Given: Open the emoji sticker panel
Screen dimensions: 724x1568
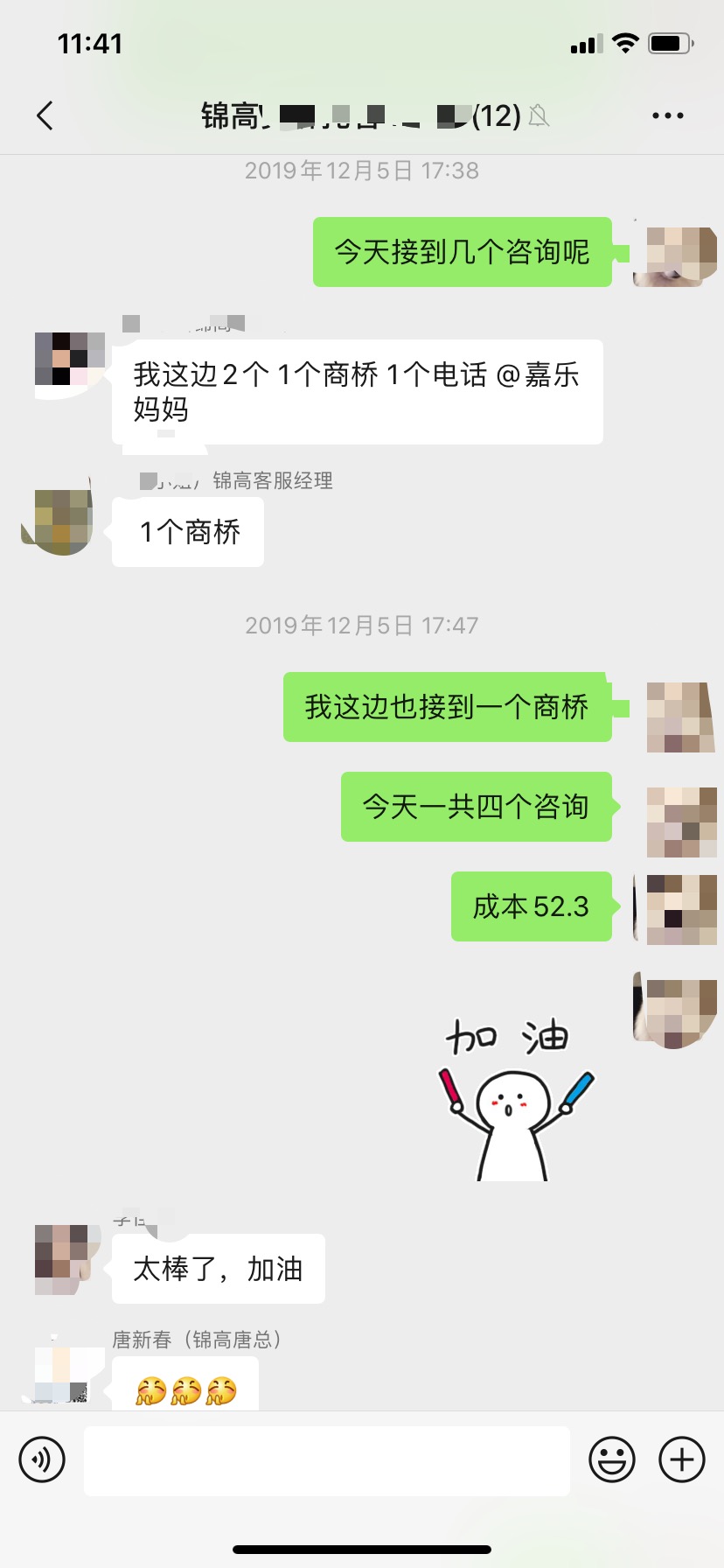Looking at the screenshot, I should [612, 1459].
